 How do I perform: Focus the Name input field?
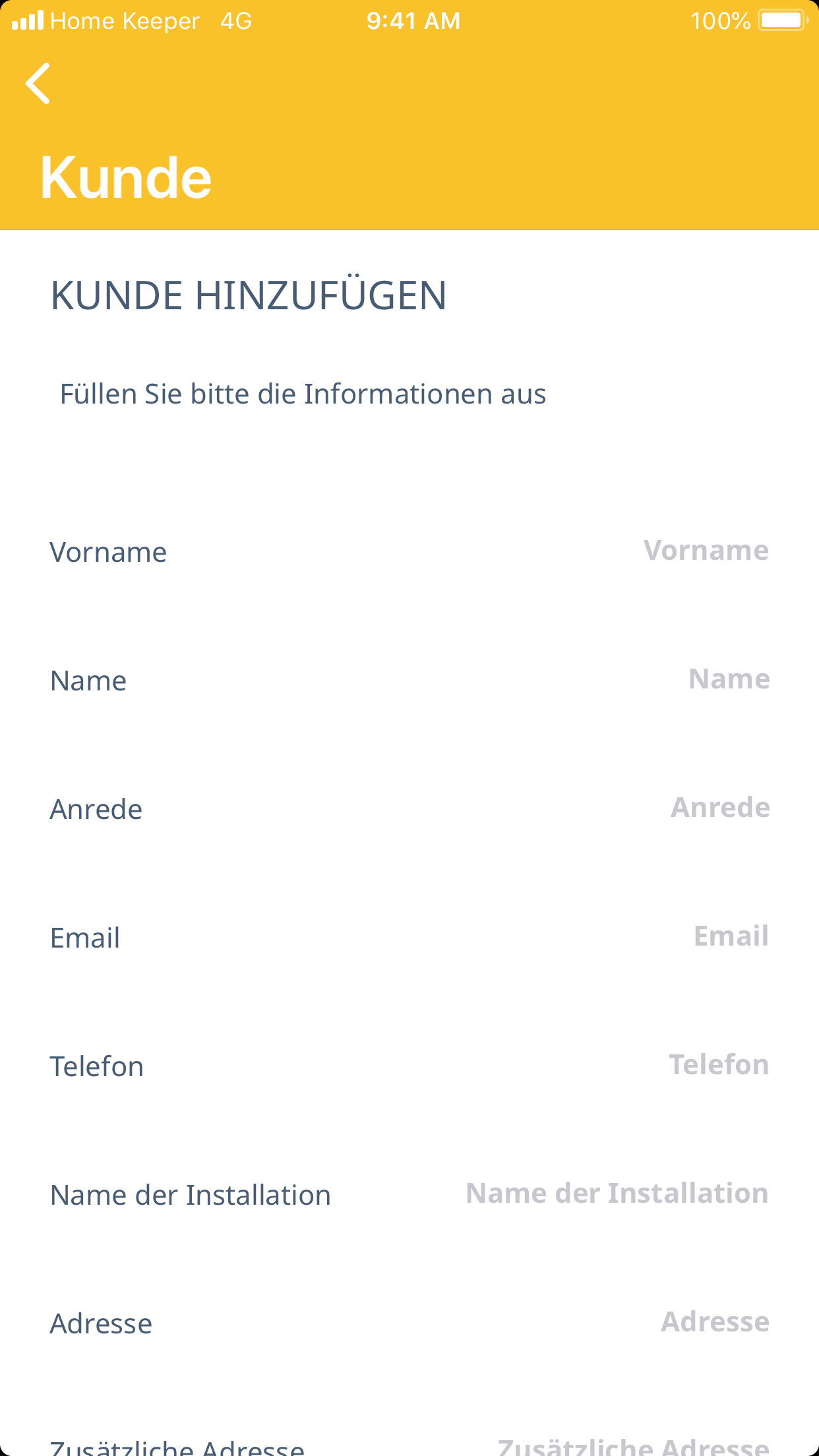[x=728, y=679]
